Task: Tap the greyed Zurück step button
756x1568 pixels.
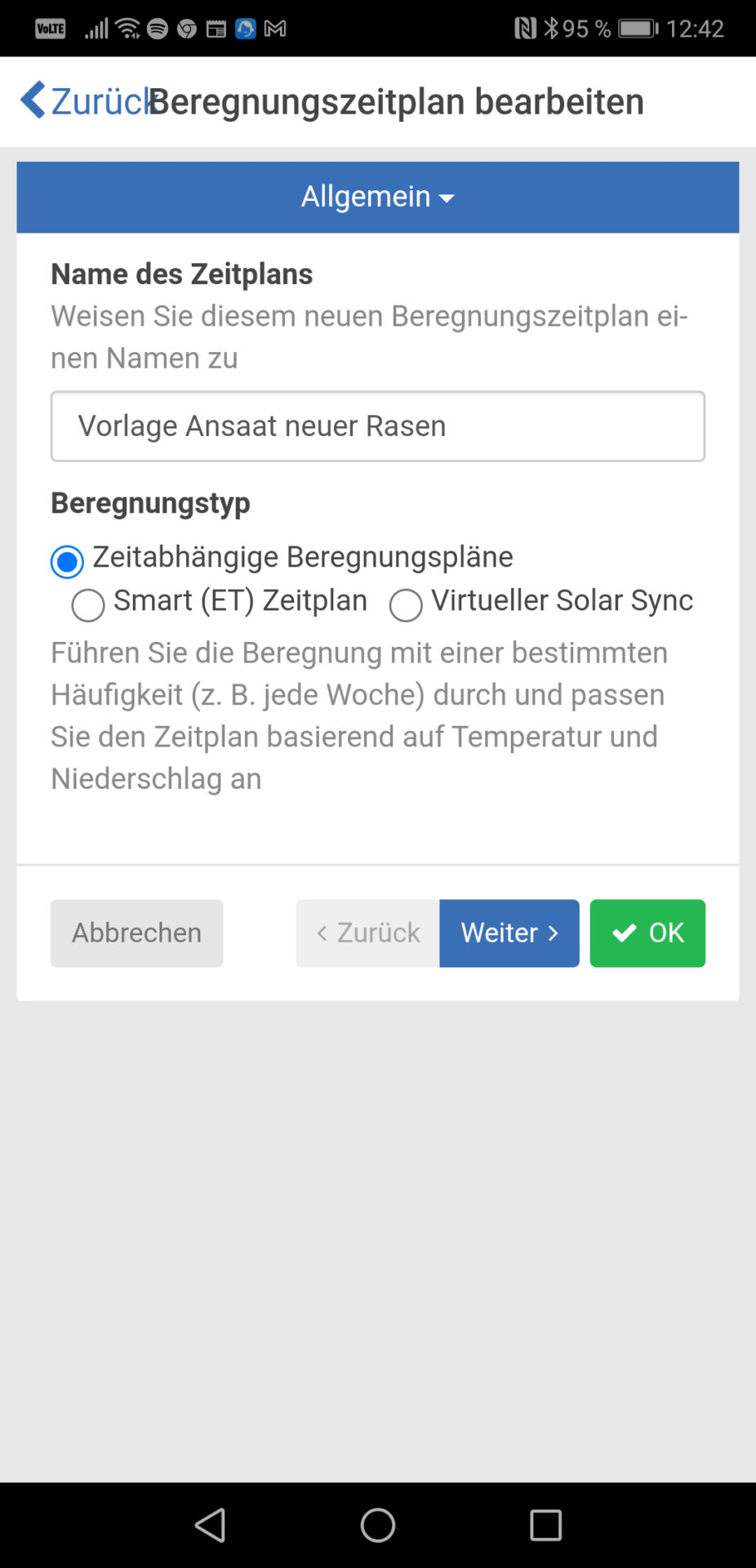Action: pyautogui.click(x=368, y=933)
